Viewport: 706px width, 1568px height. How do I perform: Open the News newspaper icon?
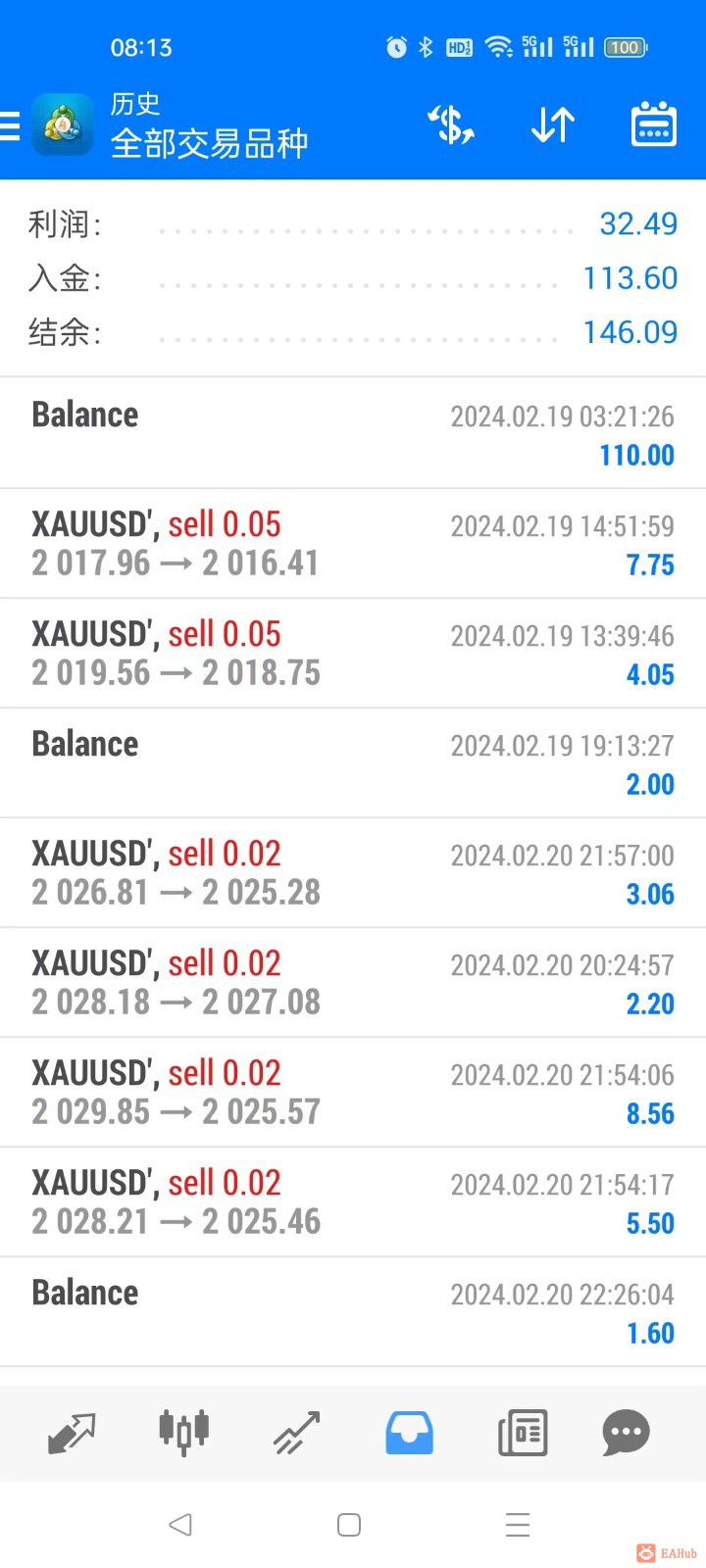coord(523,1432)
